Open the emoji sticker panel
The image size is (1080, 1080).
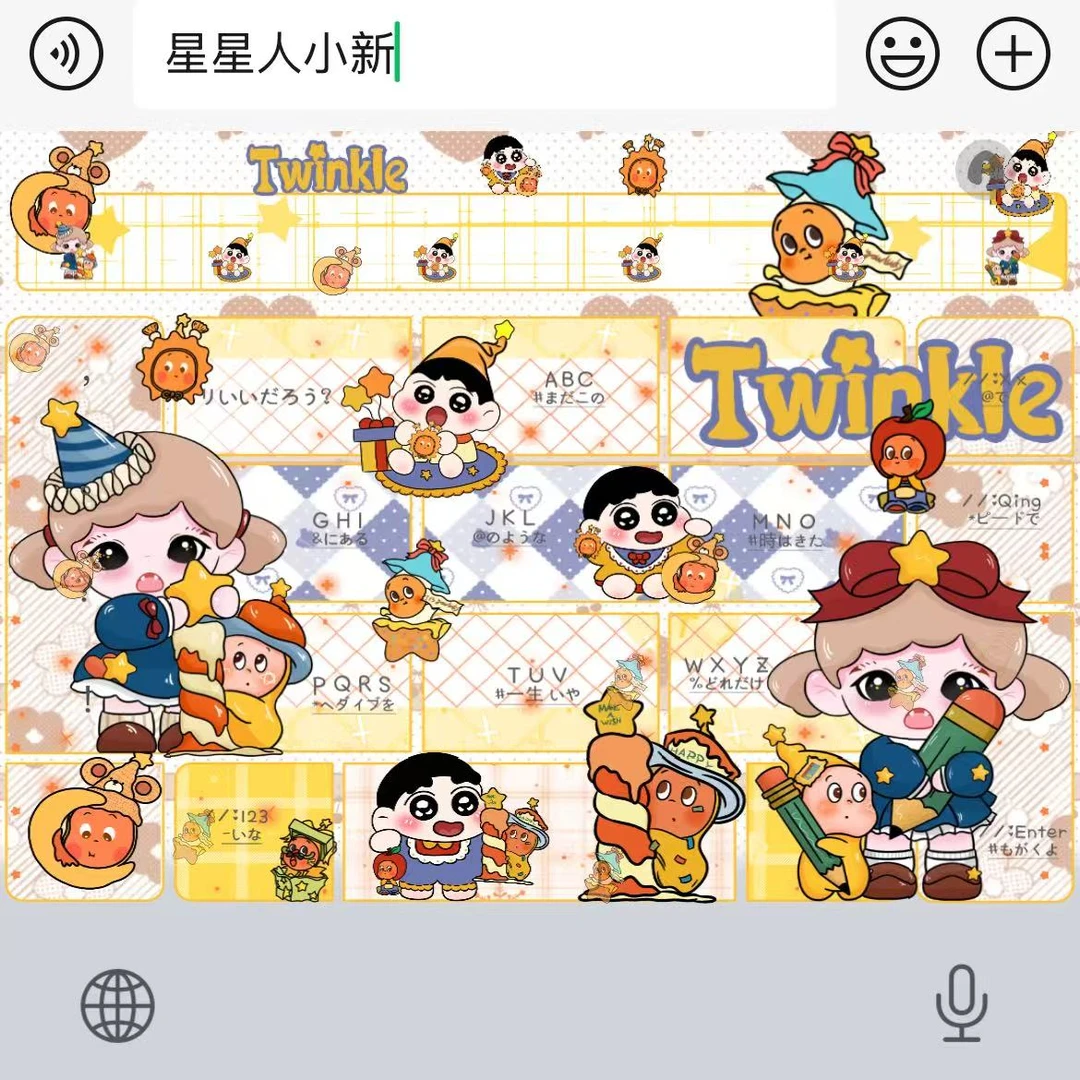[902, 54]
